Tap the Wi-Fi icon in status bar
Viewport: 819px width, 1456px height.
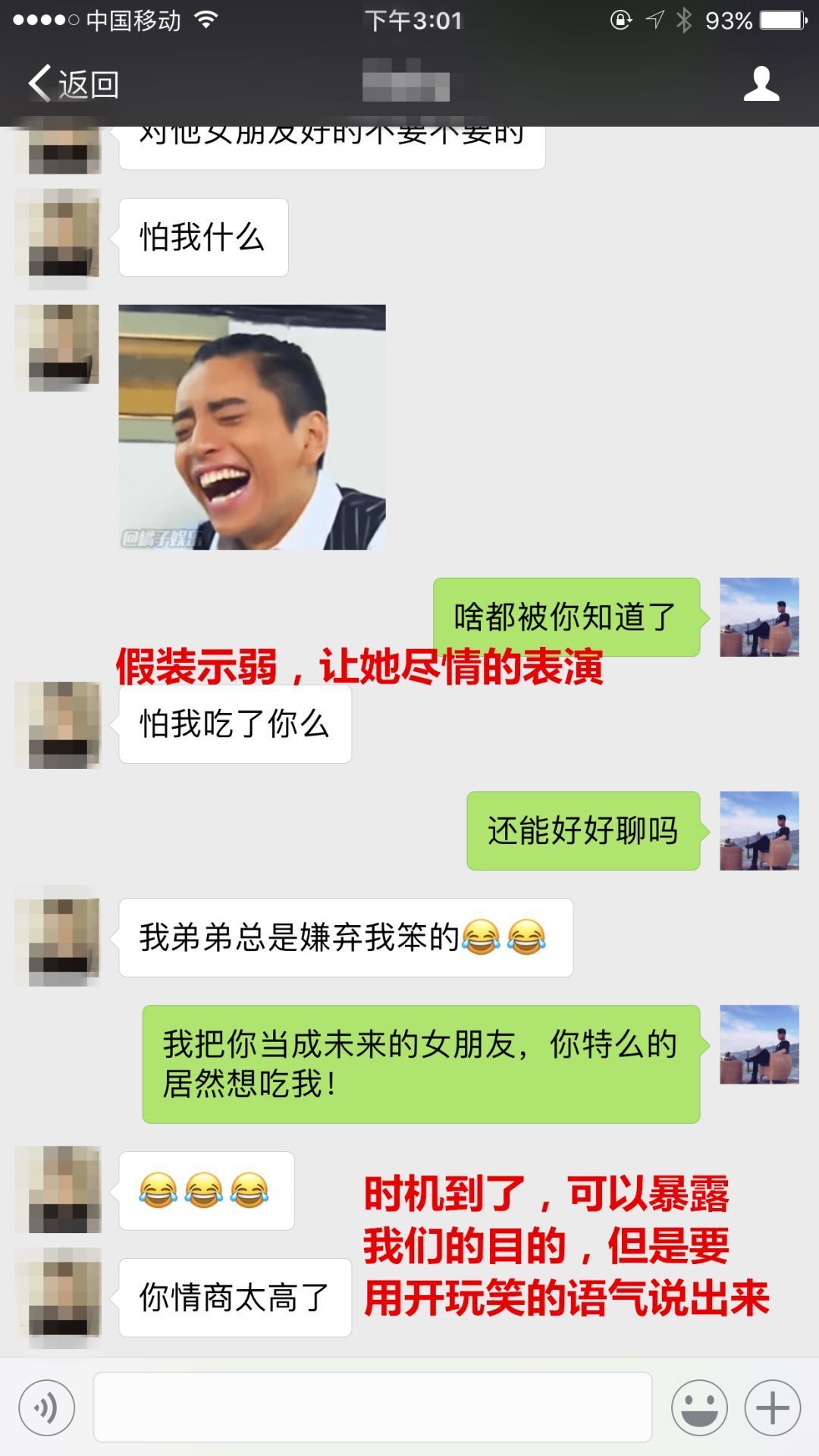[203, 20]
